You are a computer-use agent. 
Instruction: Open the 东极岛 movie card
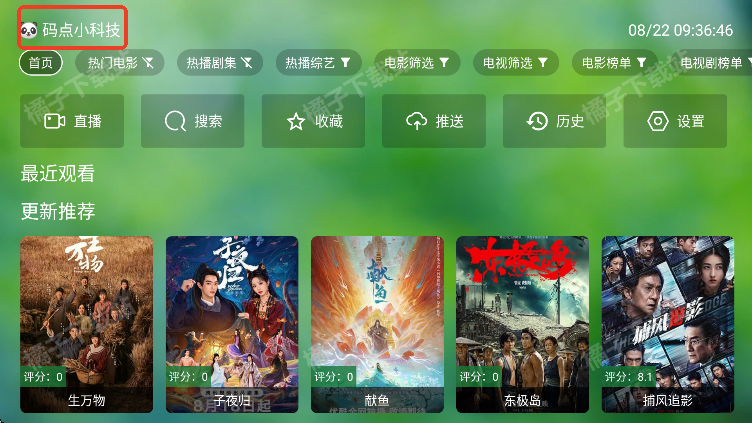pyautogui.click(x=522, y=323)
